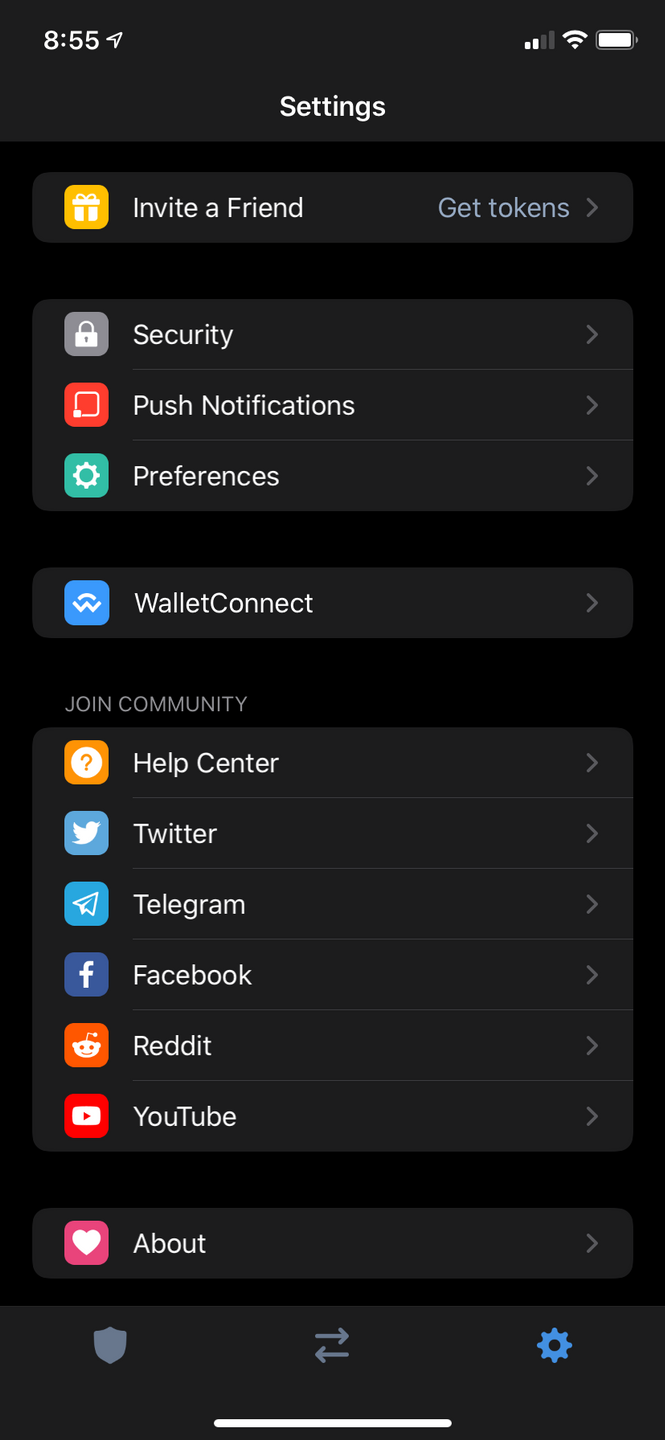Open the Reddit community row
Viewport: 665px width, 1440px height.
click(x=332, y=1046)
